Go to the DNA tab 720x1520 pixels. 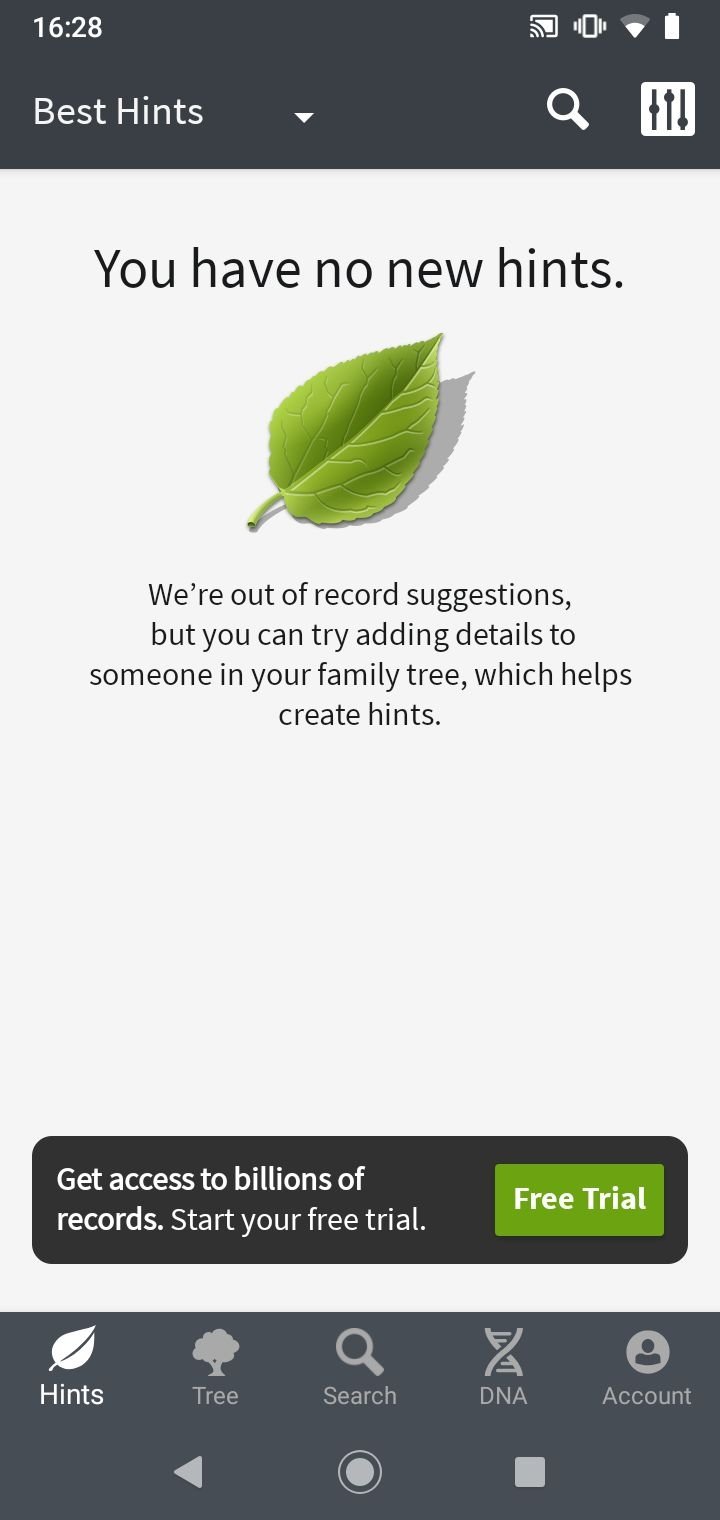(x=503, y=1367)
